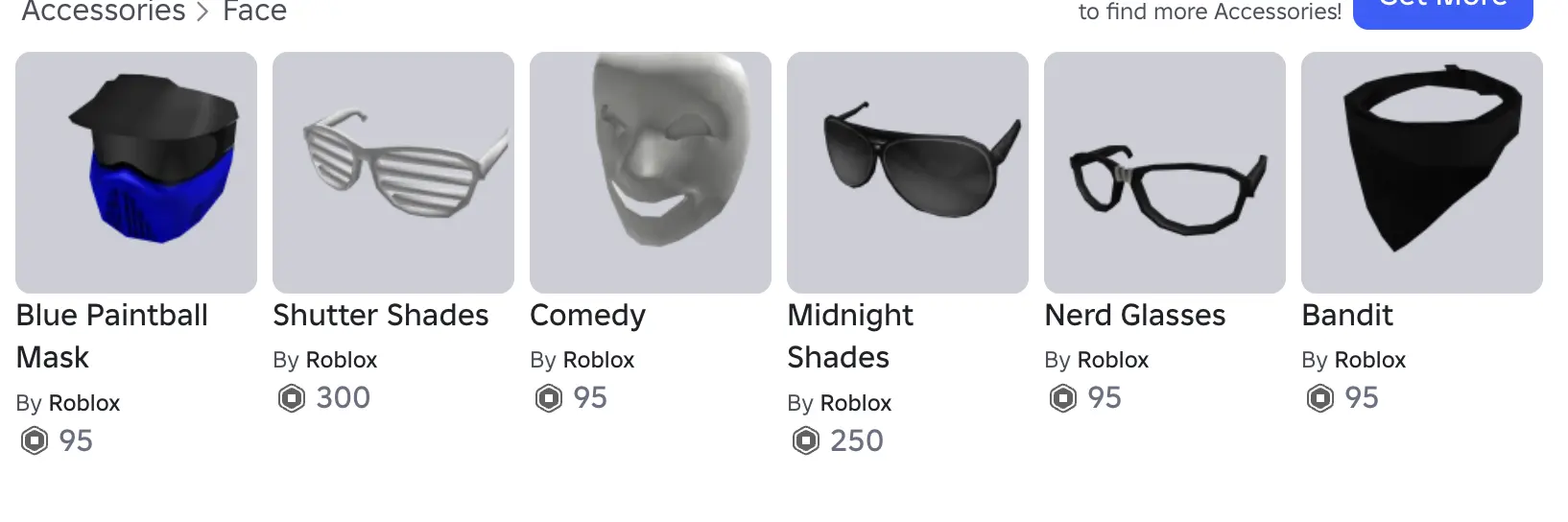View the Shutter Shades accessory
The height and width of the screenshot is (522, 1568).
coord(393,173)
